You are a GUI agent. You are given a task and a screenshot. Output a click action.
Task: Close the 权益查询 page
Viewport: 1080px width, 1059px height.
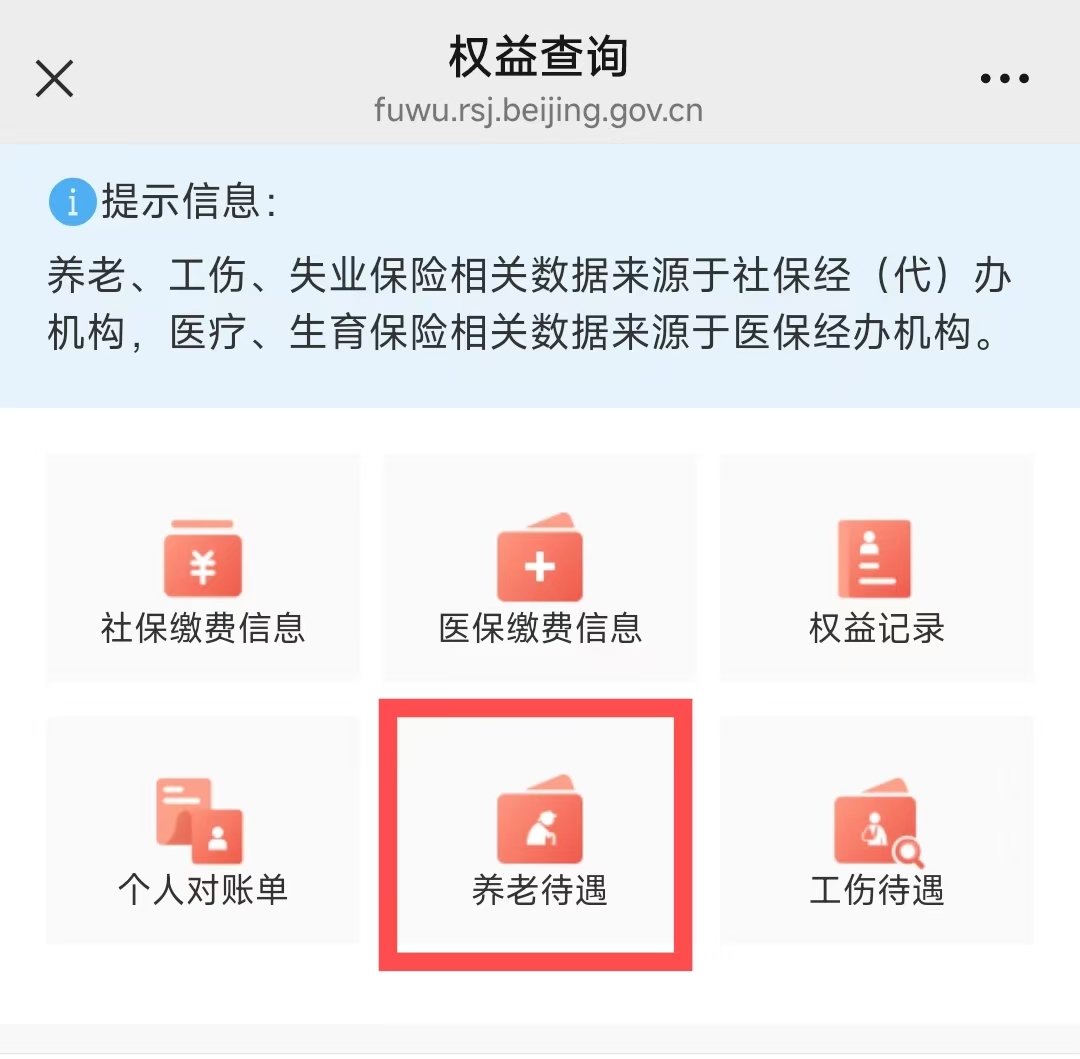click(55, 78)
